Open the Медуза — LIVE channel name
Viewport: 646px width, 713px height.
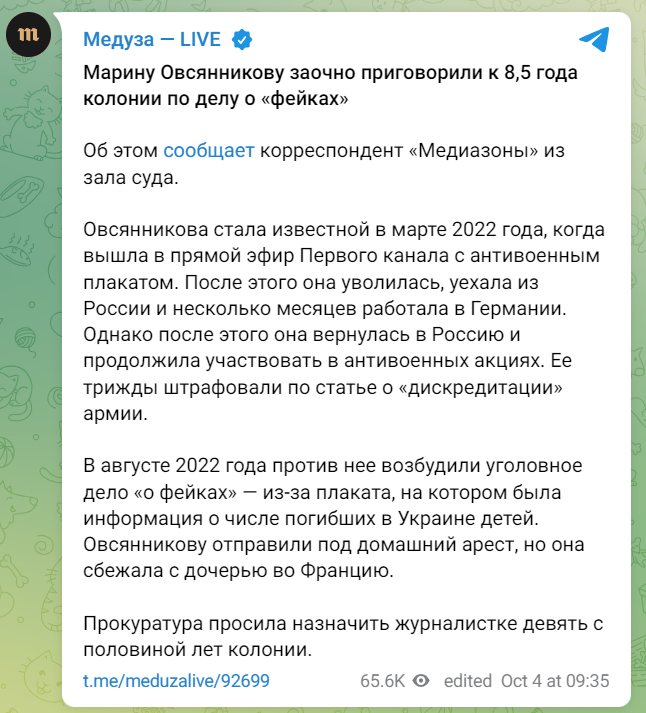(x=153, y=40)
